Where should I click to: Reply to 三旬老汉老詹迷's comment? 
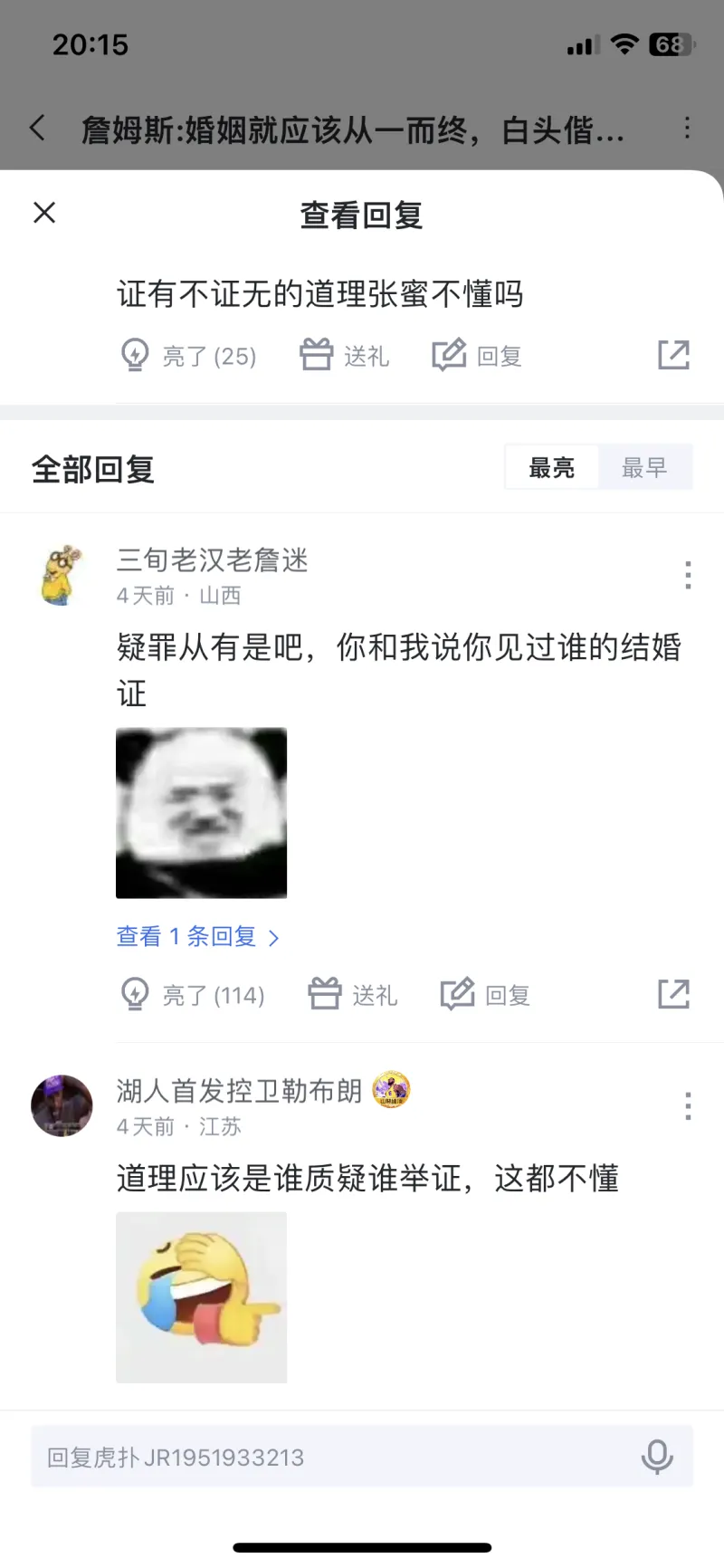[485, 995]
